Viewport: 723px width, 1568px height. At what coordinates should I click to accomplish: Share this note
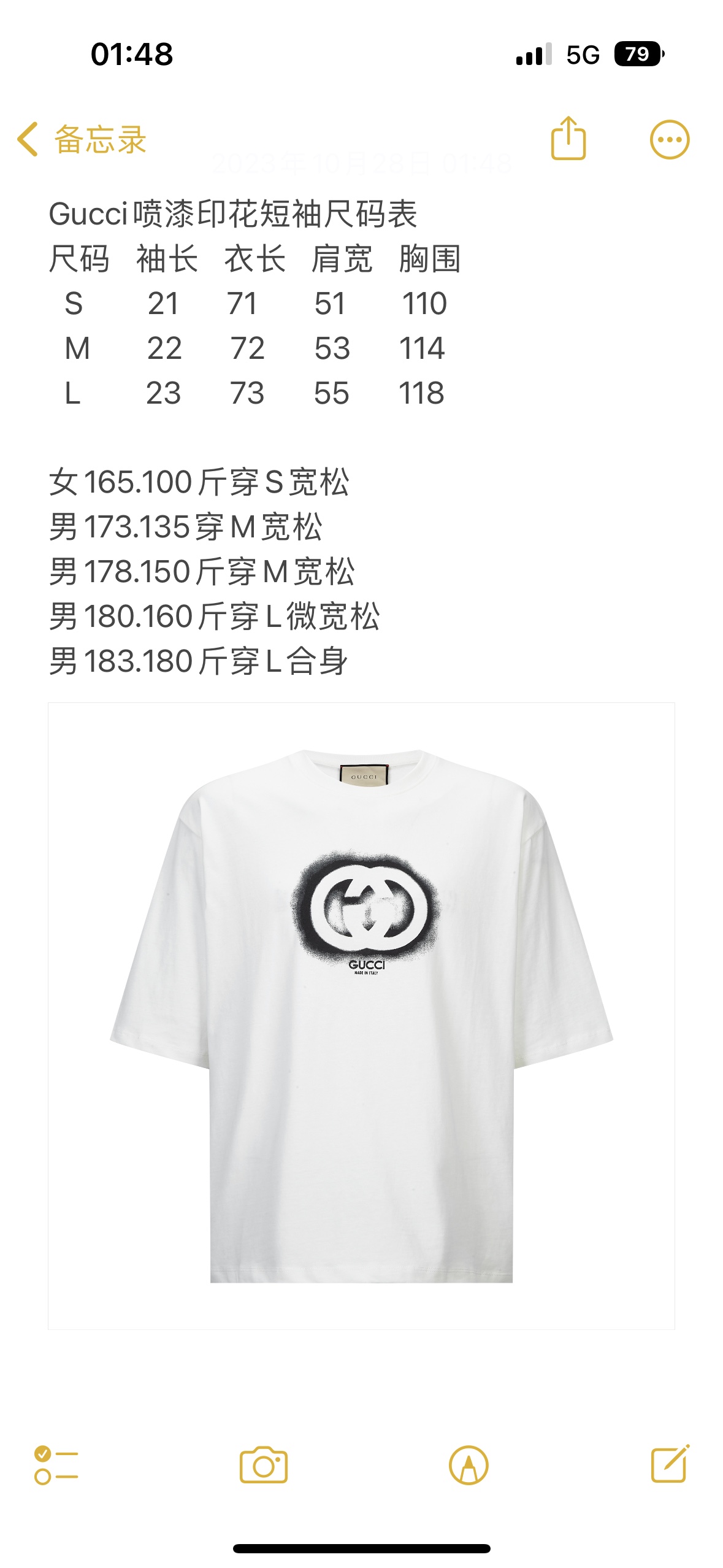(x=568, y=139)
